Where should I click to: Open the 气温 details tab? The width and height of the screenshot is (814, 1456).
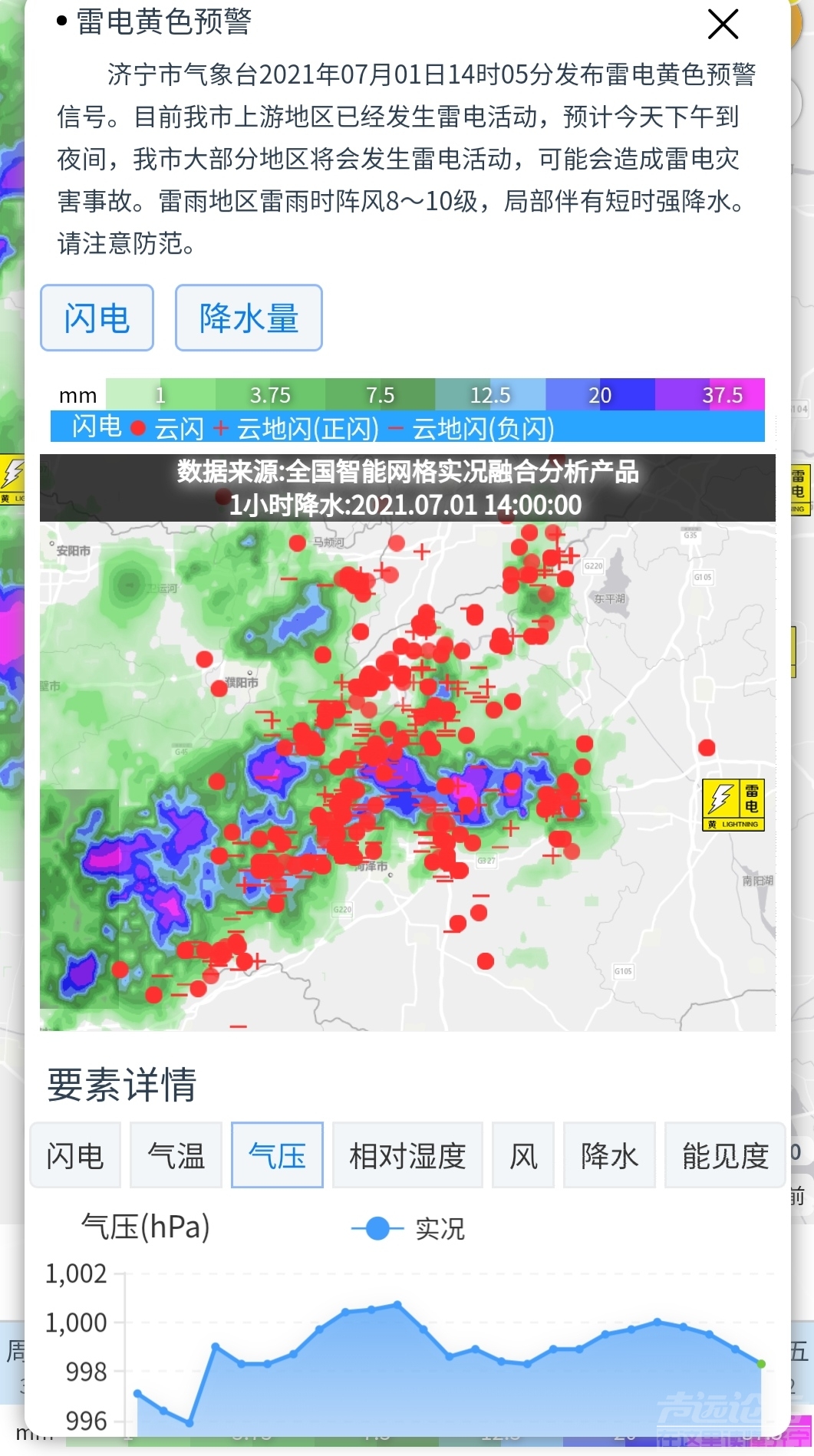(176, 1155)
